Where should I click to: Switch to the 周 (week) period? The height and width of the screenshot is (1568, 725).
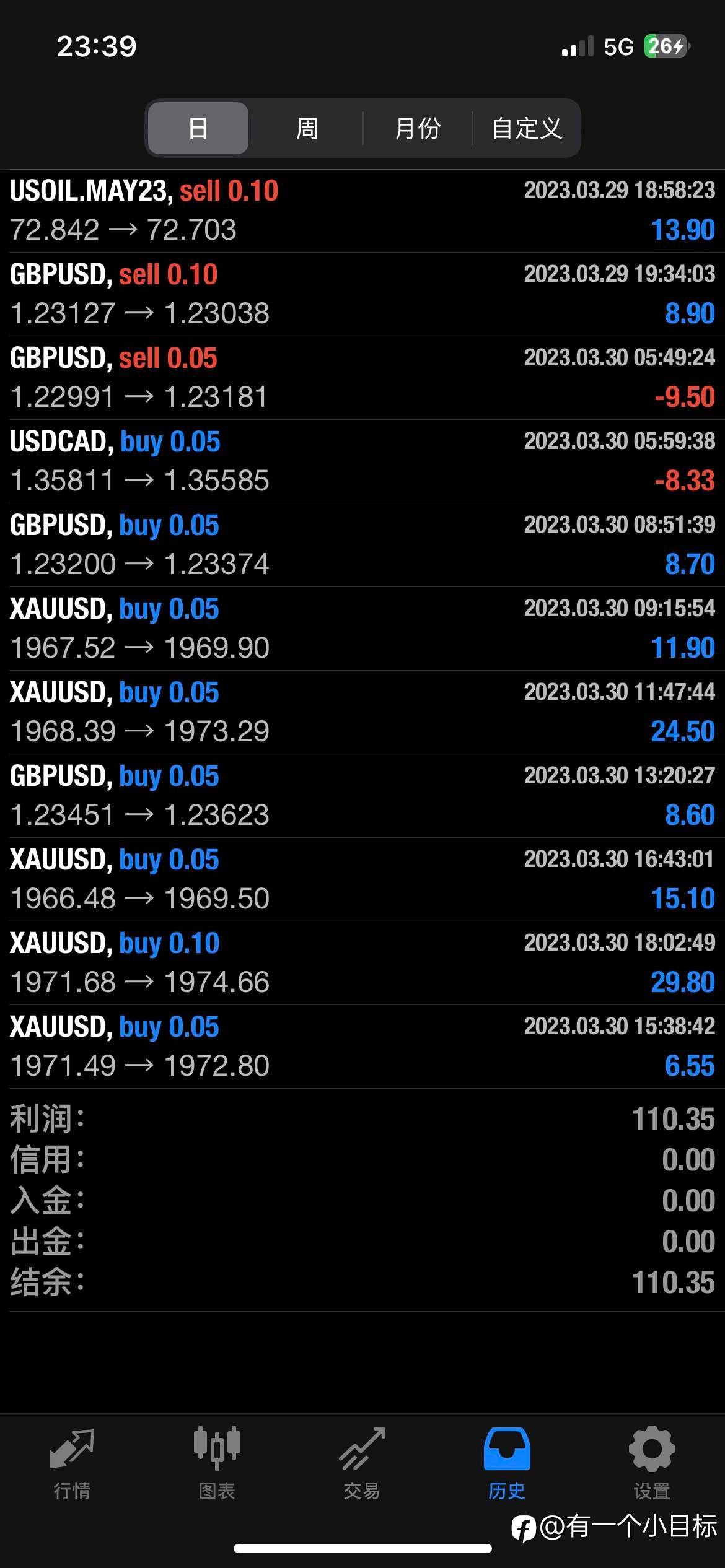point(307,128)
